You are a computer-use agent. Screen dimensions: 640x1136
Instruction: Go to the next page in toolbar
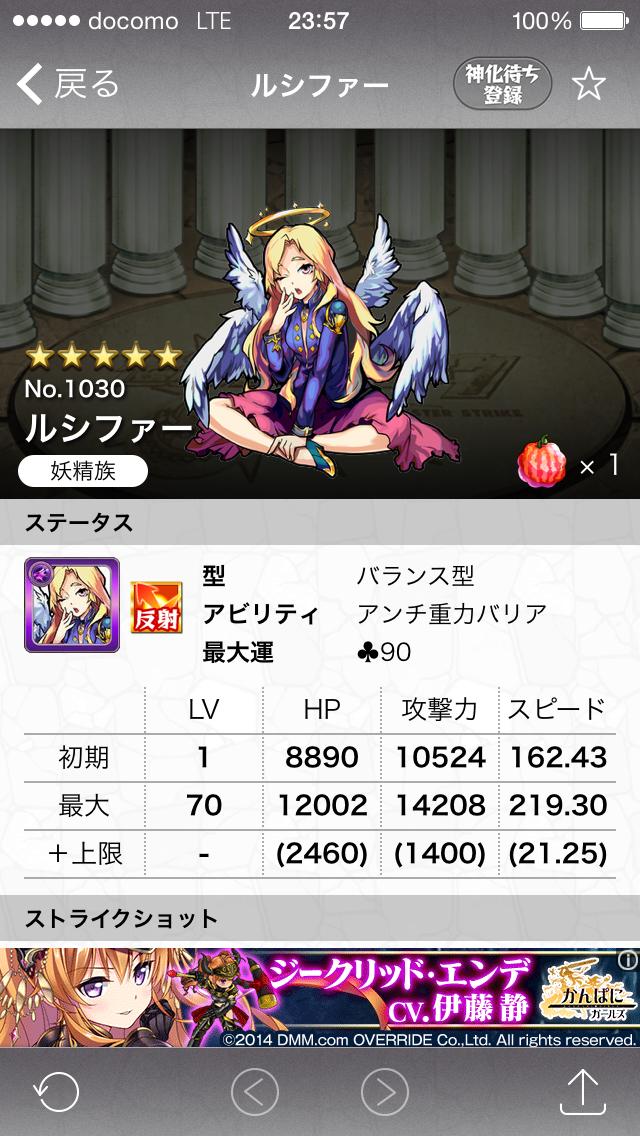[x=385, y=1092]
